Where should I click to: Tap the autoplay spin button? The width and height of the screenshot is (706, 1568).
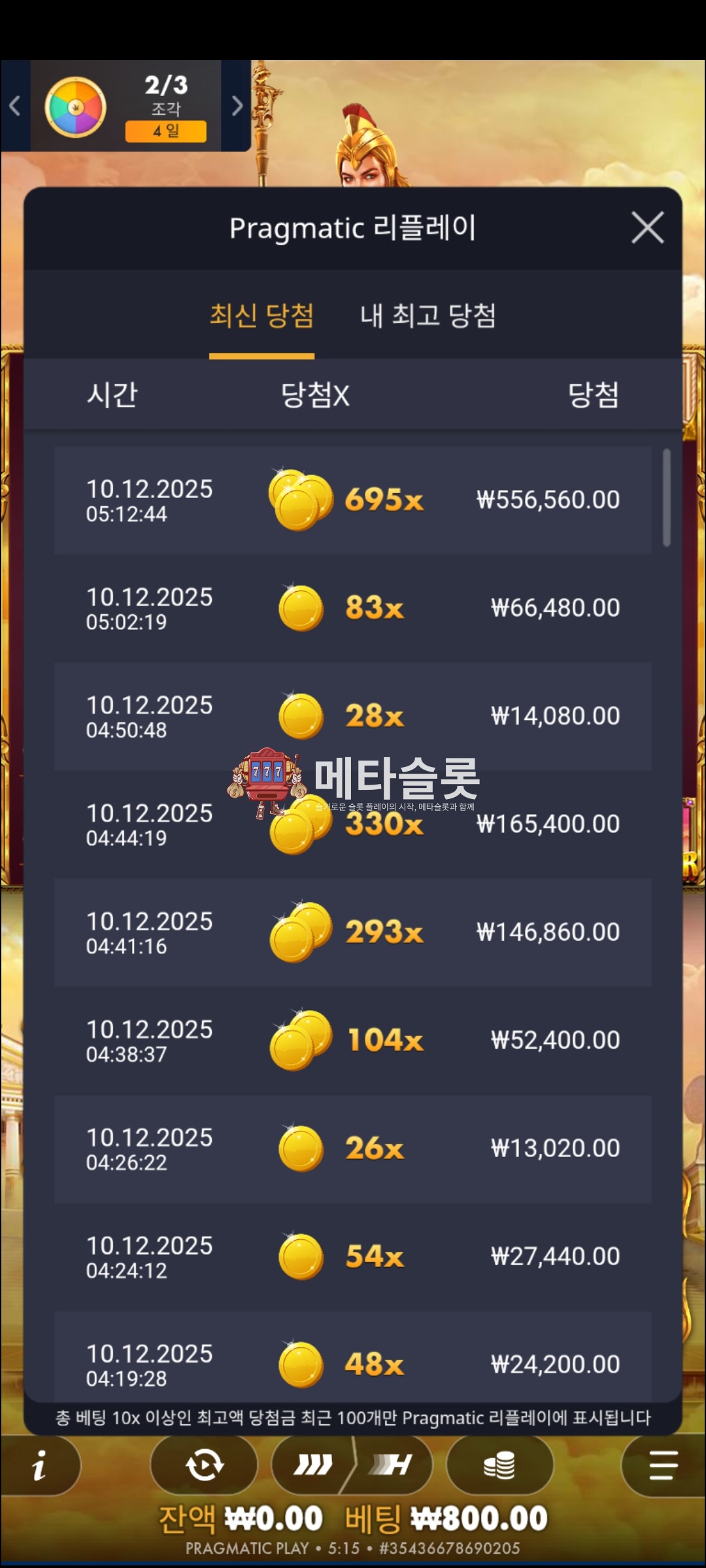(x=205, y=1465)
